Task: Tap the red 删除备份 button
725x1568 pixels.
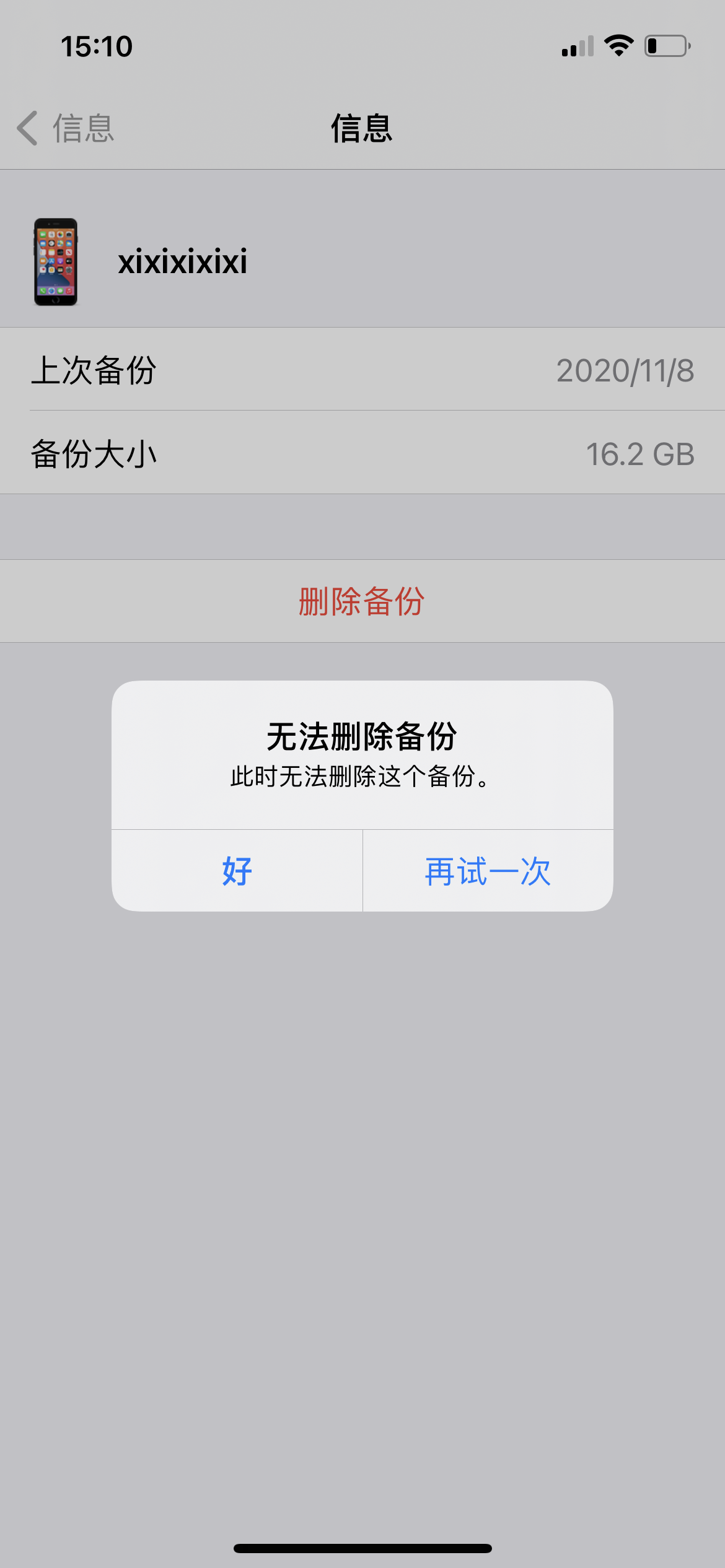Action: [x=362, y=601]
